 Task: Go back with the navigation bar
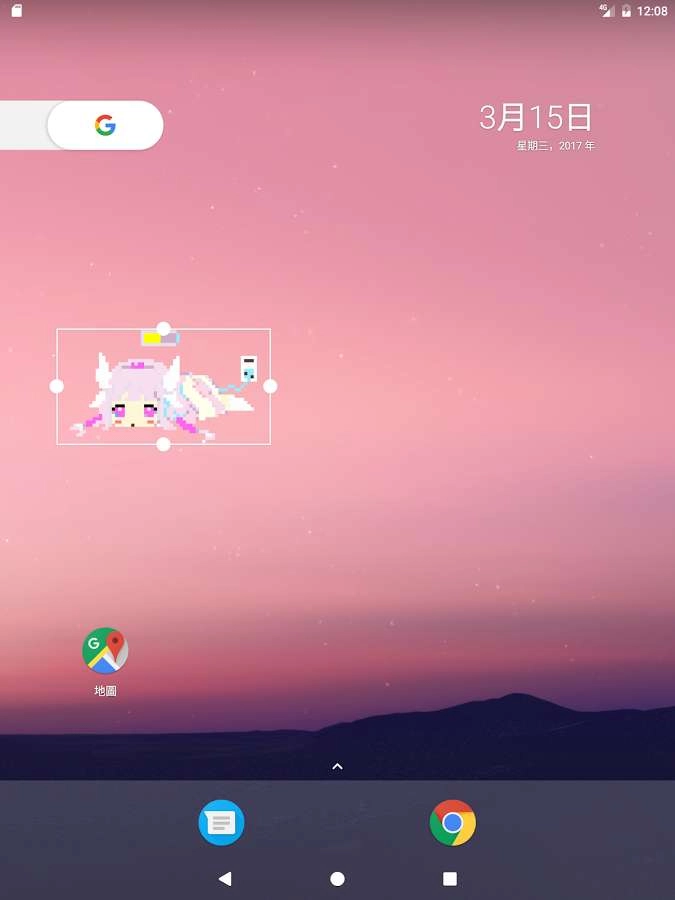(225, 879)
